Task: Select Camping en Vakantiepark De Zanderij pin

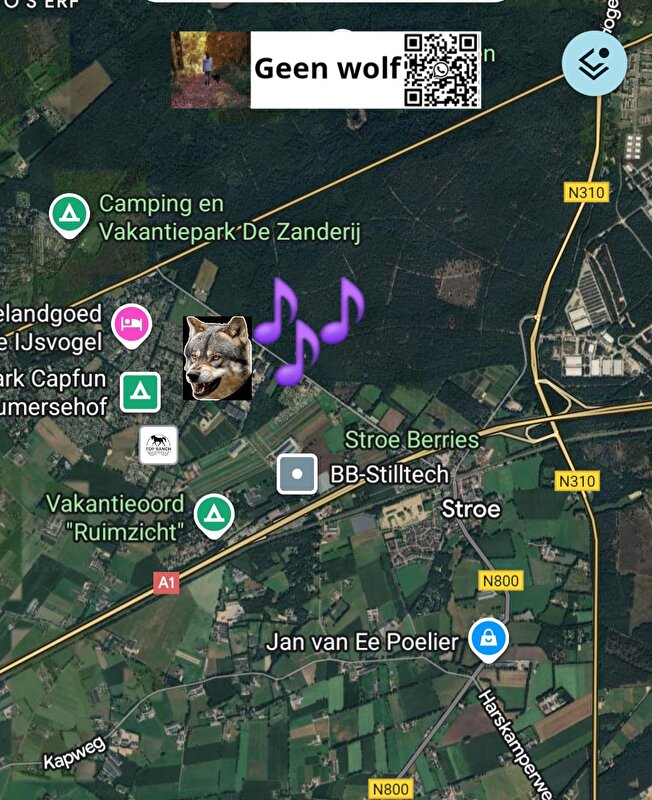Action: tap(67, 214)
